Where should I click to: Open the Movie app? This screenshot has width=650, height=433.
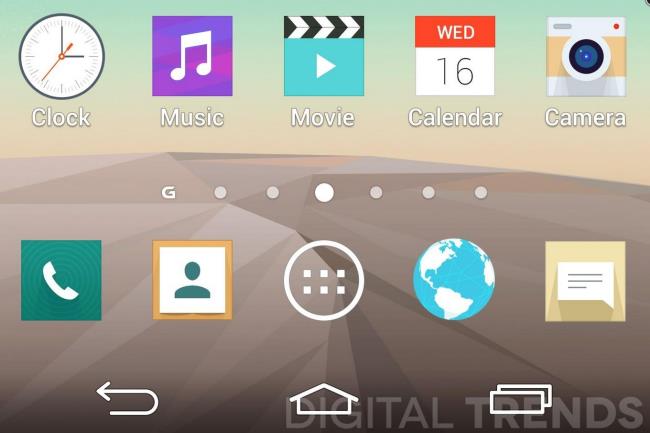tap(323, 56)
